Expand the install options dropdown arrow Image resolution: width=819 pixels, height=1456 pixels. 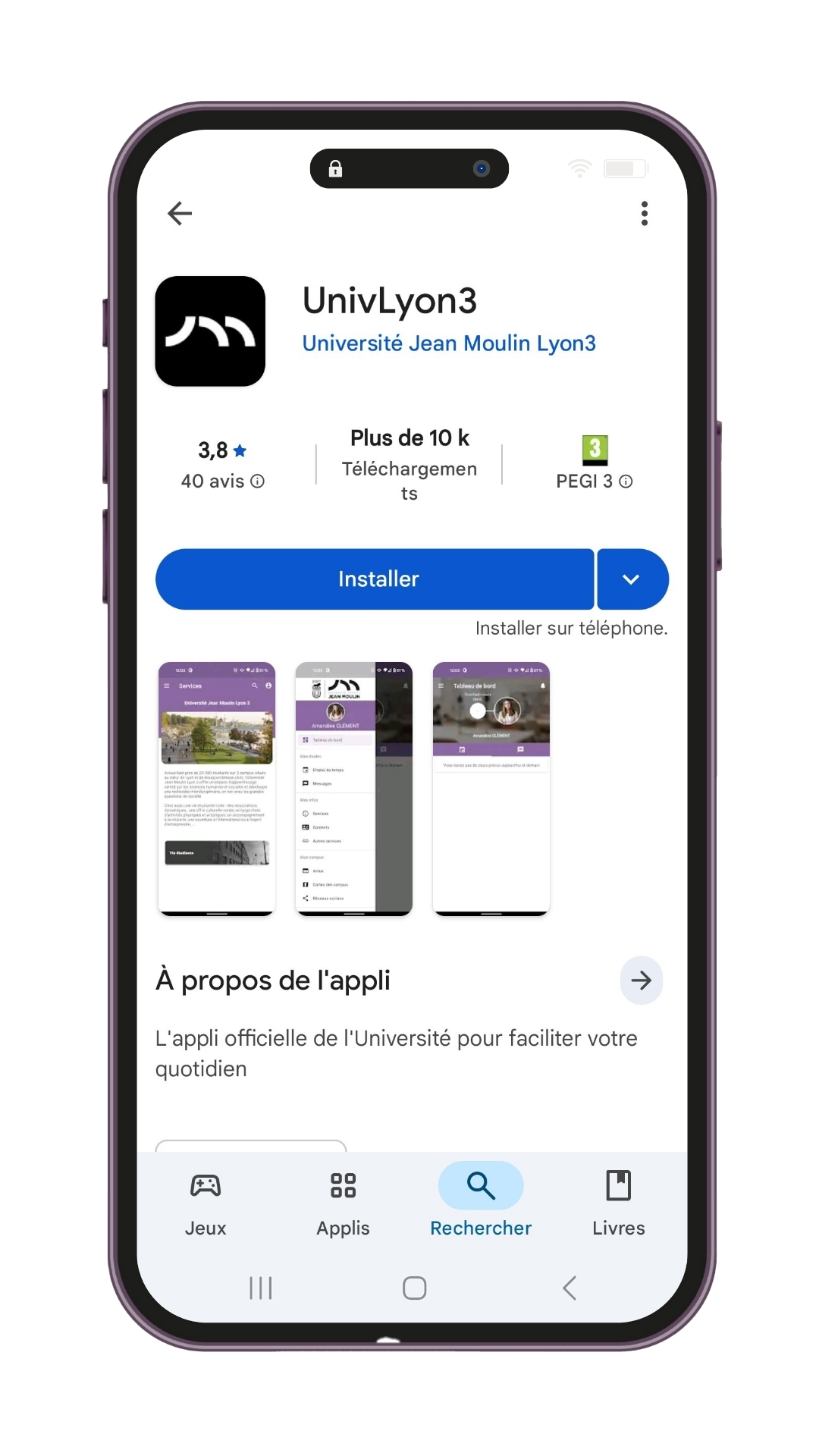[632, 579]
